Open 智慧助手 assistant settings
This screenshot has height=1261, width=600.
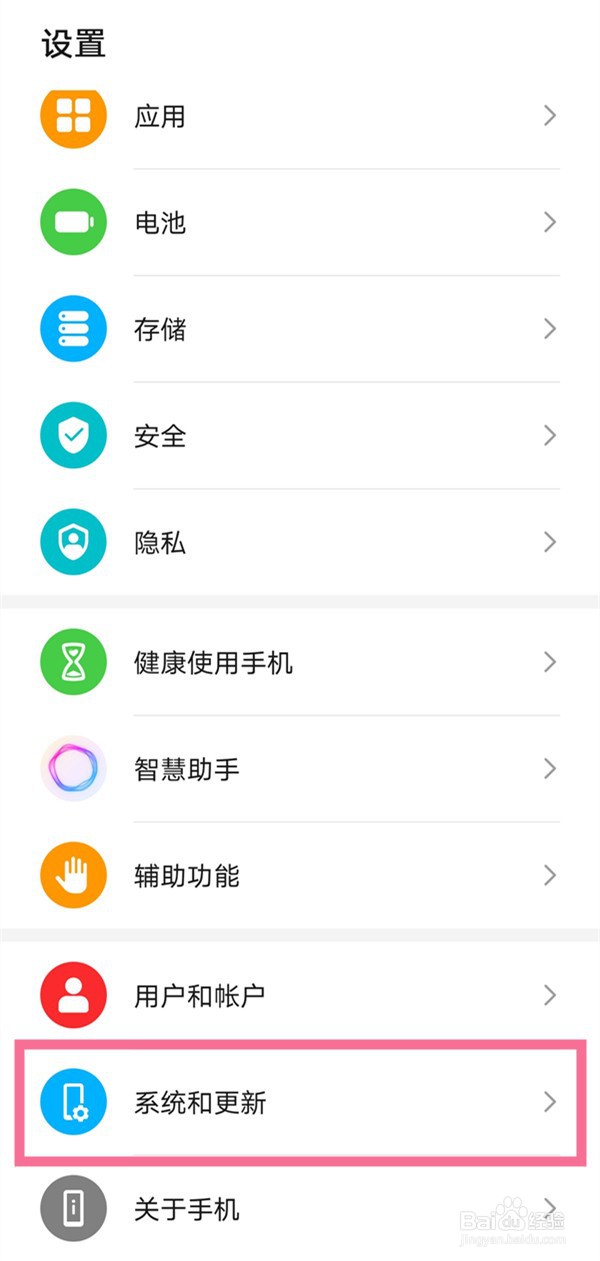[300, 769]
